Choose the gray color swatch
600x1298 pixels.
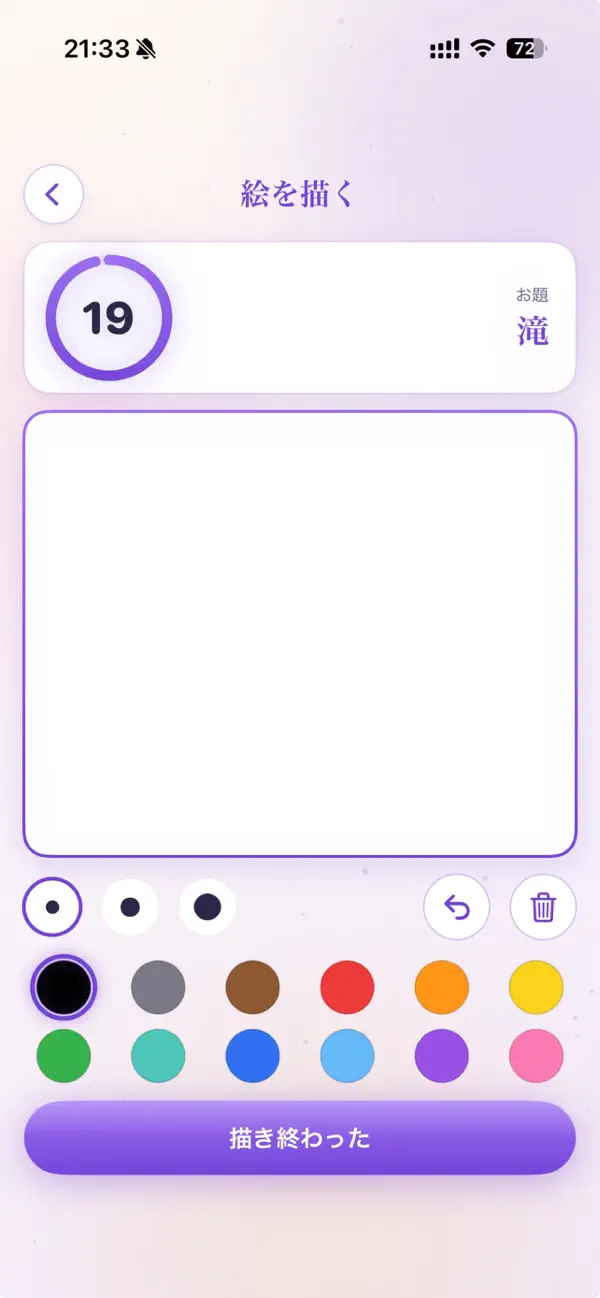pos(158,988)
